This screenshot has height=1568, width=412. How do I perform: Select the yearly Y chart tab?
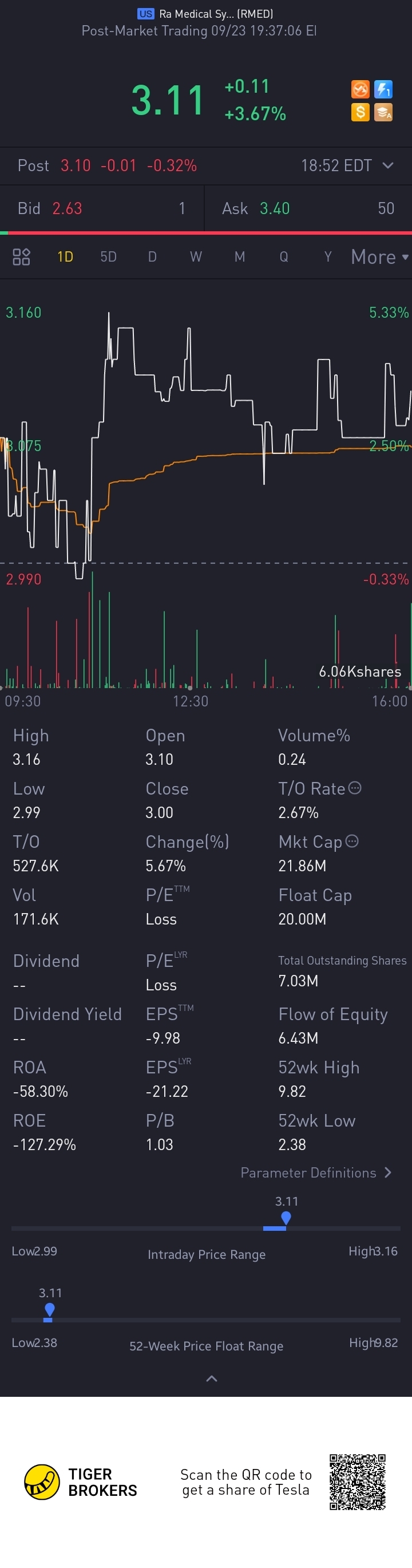[328, 257]
